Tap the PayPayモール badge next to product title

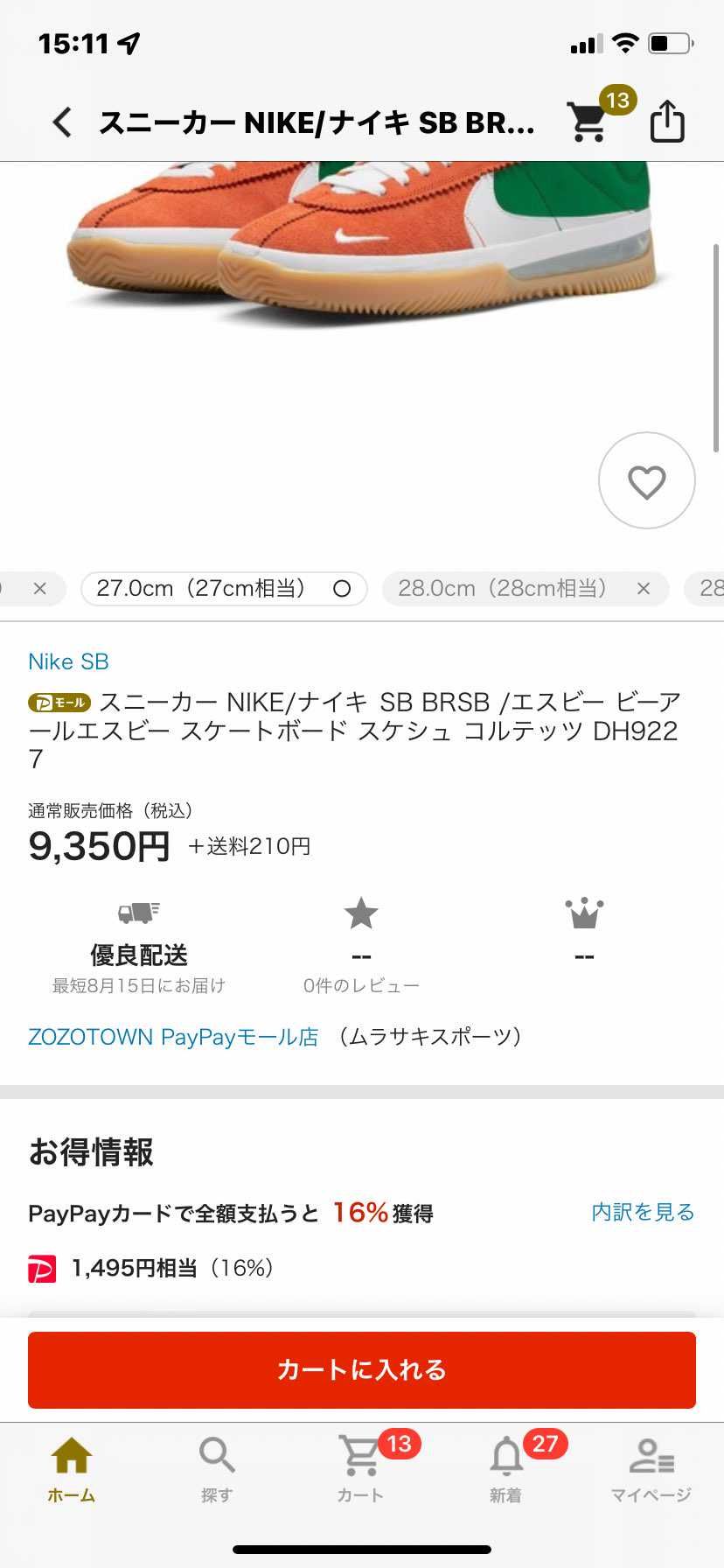click(58, 702)
